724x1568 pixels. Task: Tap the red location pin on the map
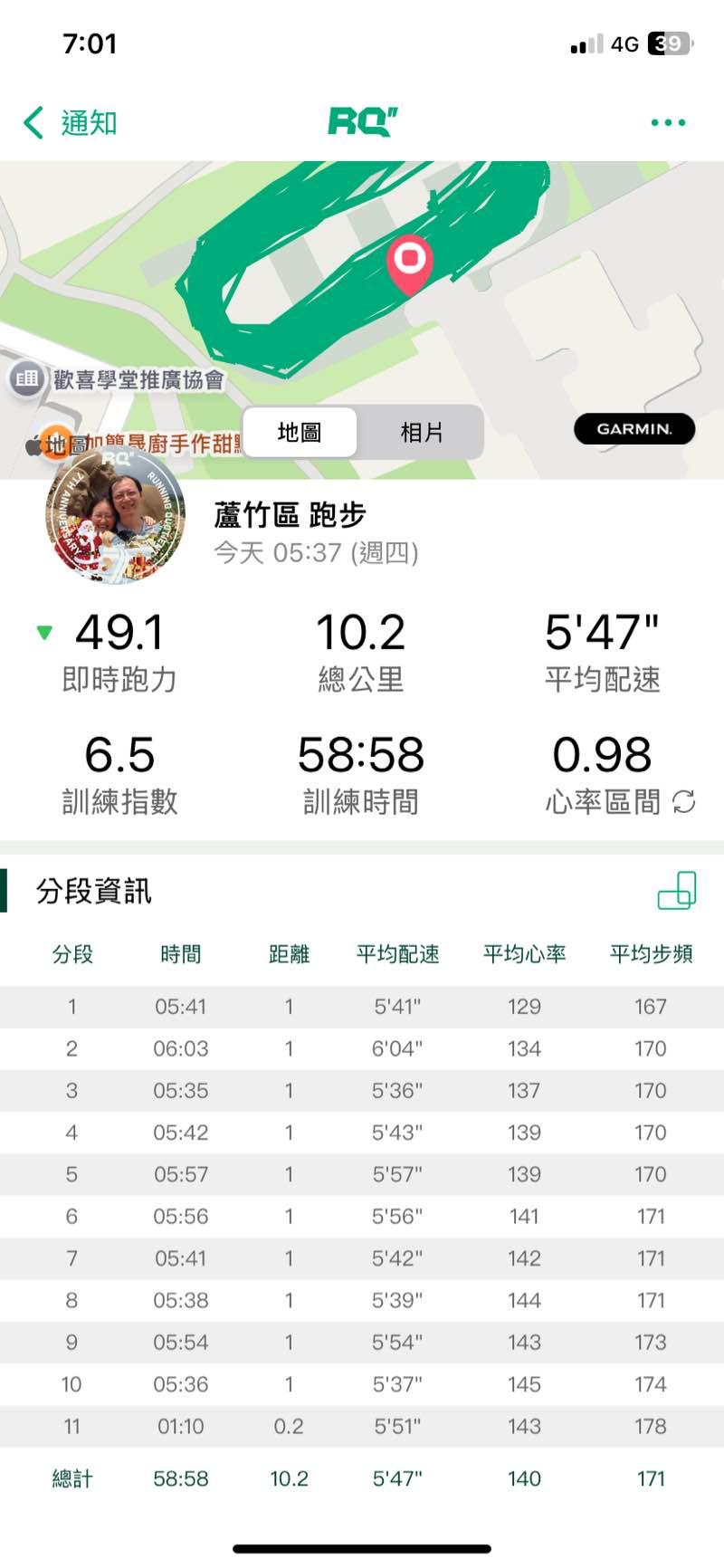coord(410,262)
